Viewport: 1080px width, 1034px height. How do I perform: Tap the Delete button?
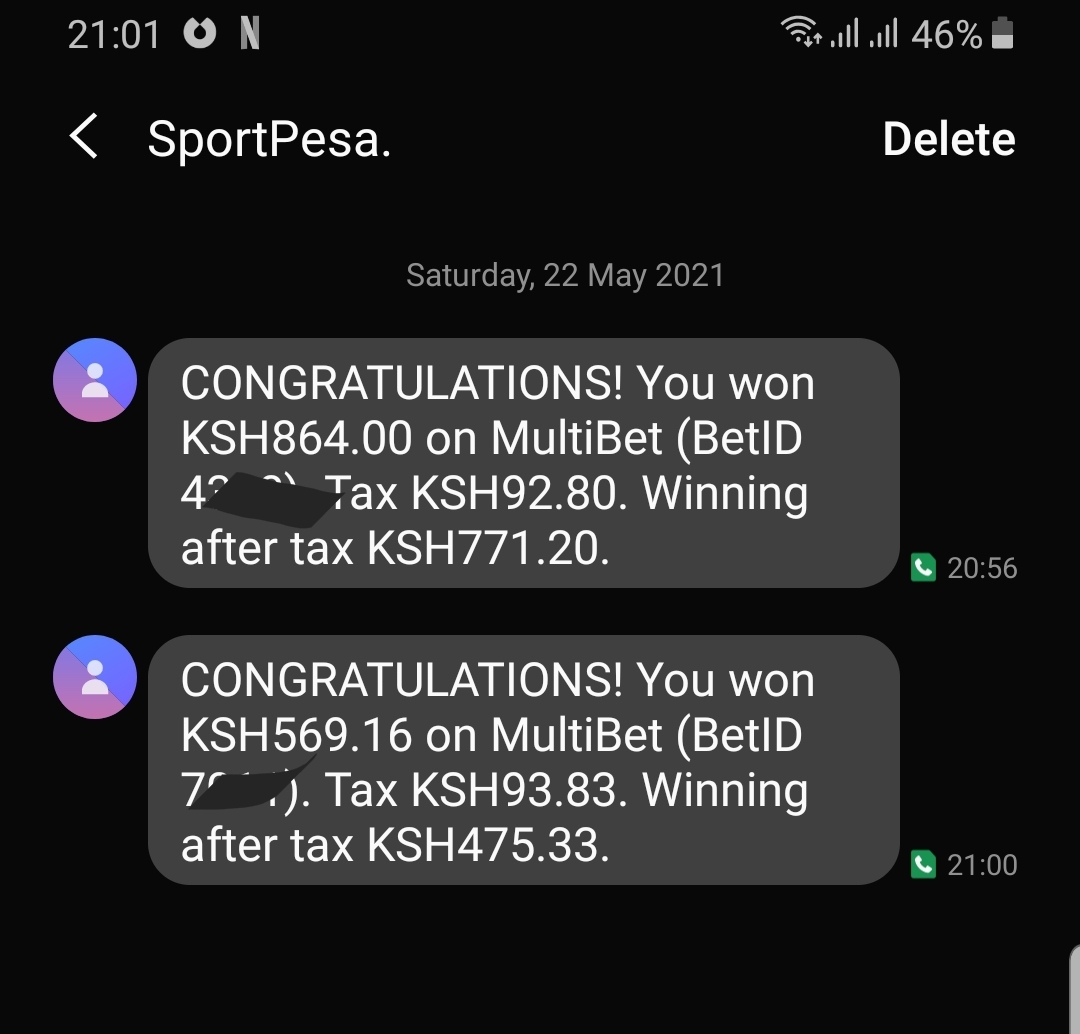pos(948,139)
